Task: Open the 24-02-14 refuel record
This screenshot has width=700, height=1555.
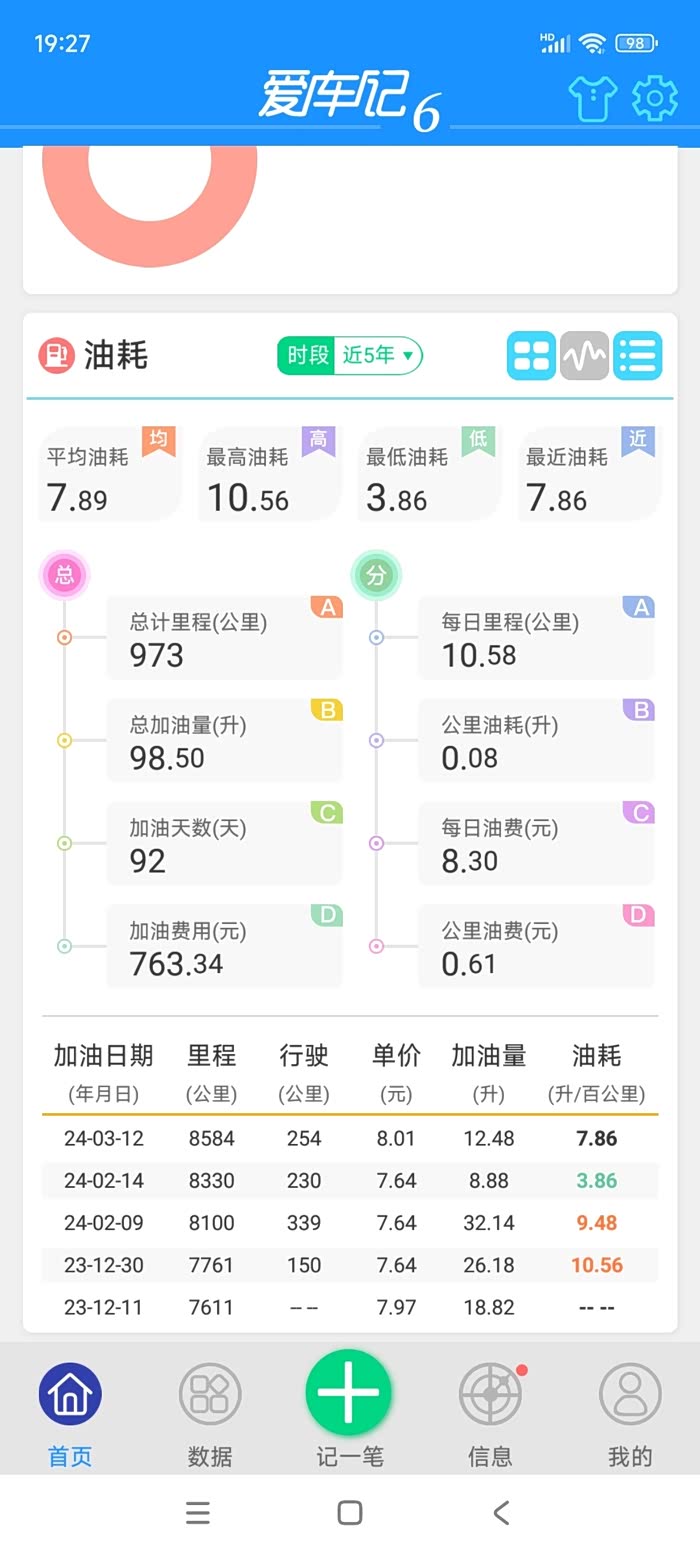Action: (x=350, y=1180)
